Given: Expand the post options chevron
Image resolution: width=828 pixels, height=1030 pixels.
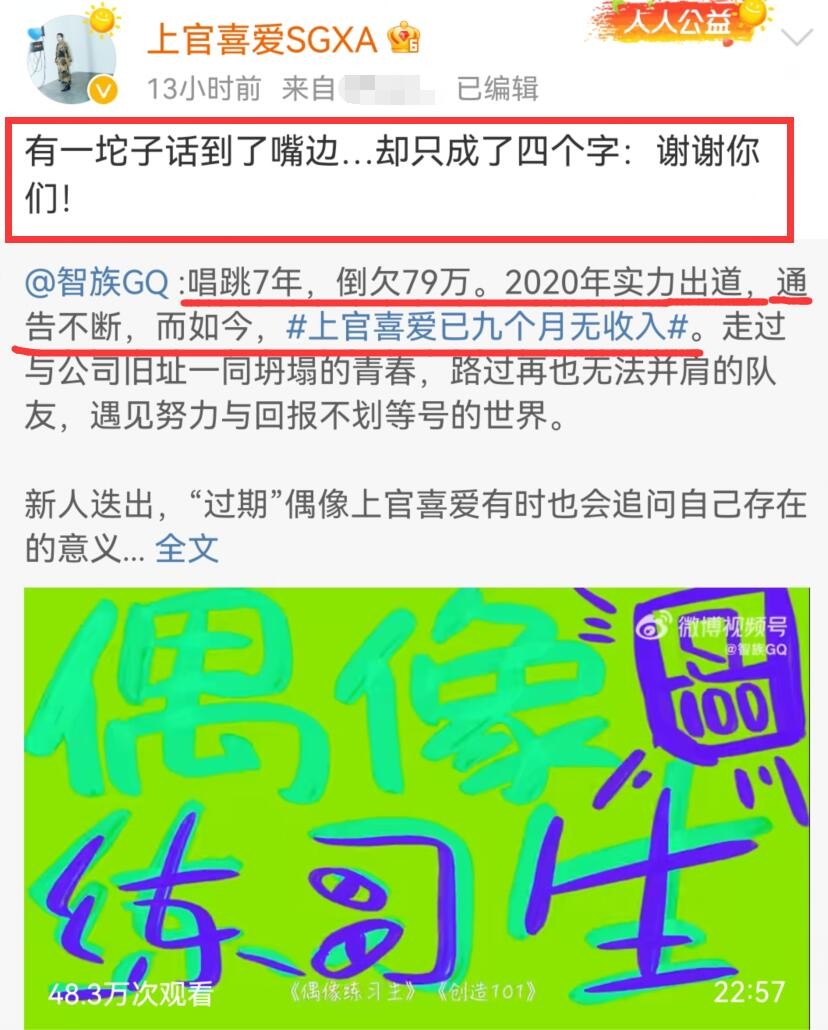Looking at the screenshot, I should [x=795, y=39].
